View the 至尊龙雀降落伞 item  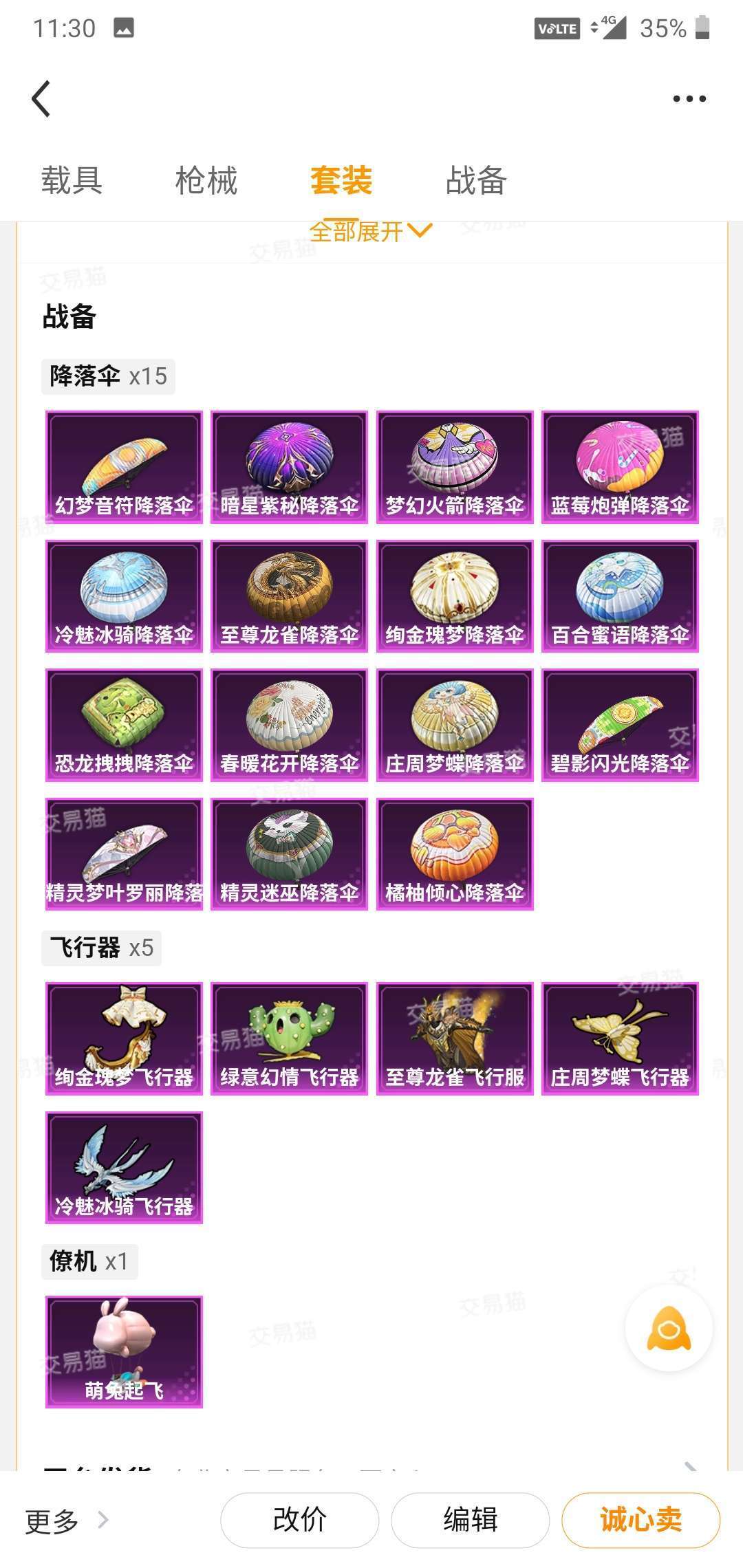point(289,596)
